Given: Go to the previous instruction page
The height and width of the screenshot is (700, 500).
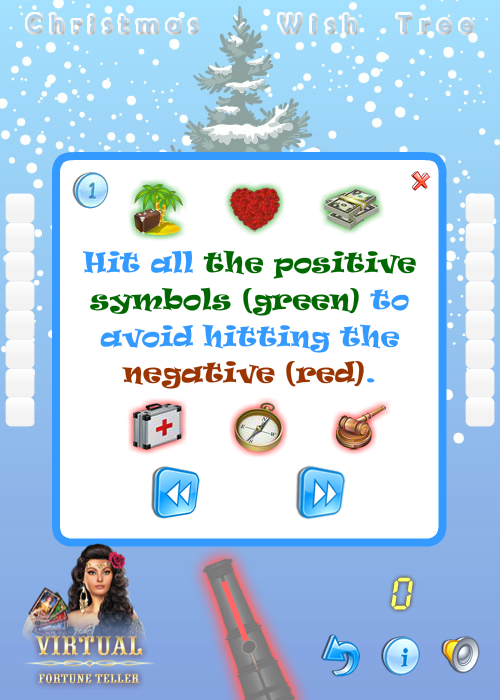Looking at the screenshot, I should [175, 492].
